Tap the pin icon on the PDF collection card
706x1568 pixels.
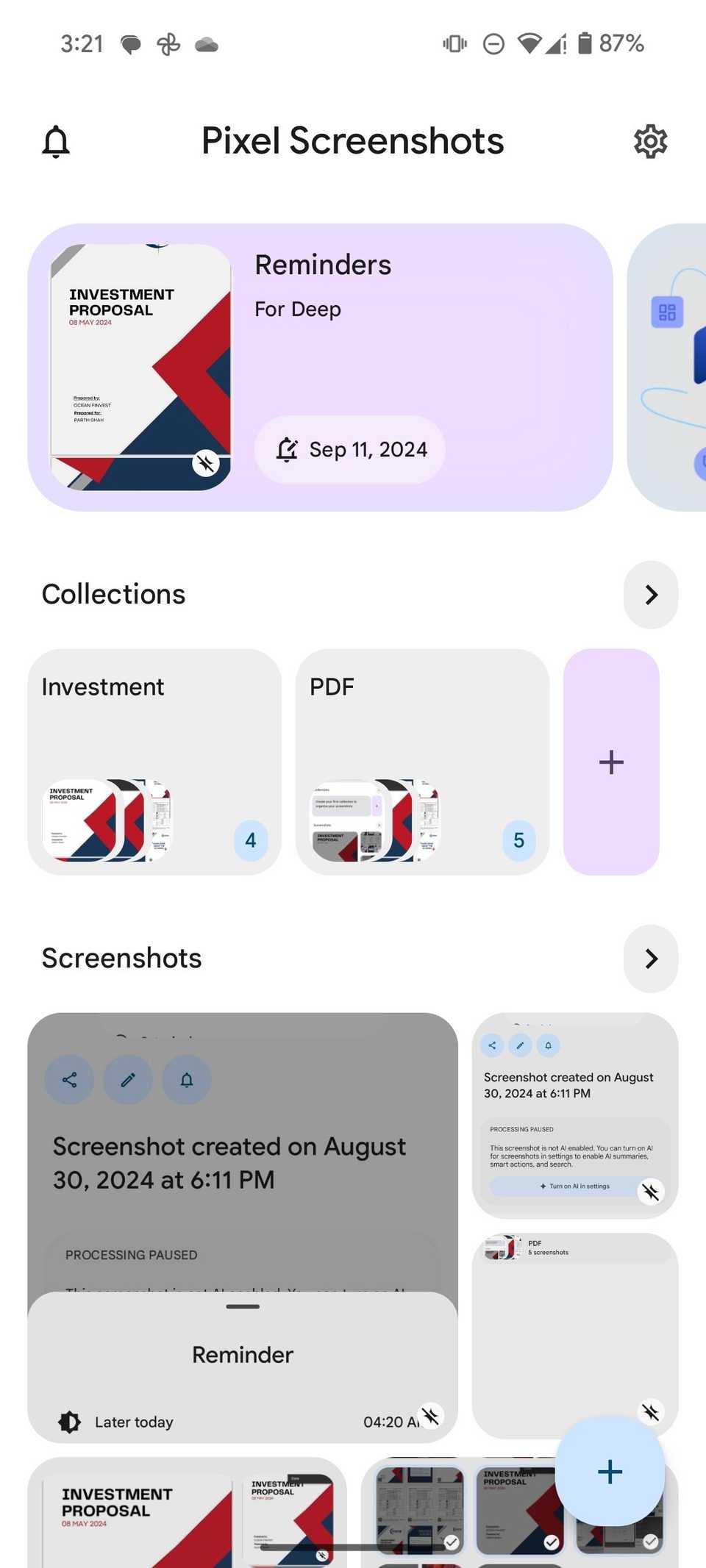tap(650, 1411)
